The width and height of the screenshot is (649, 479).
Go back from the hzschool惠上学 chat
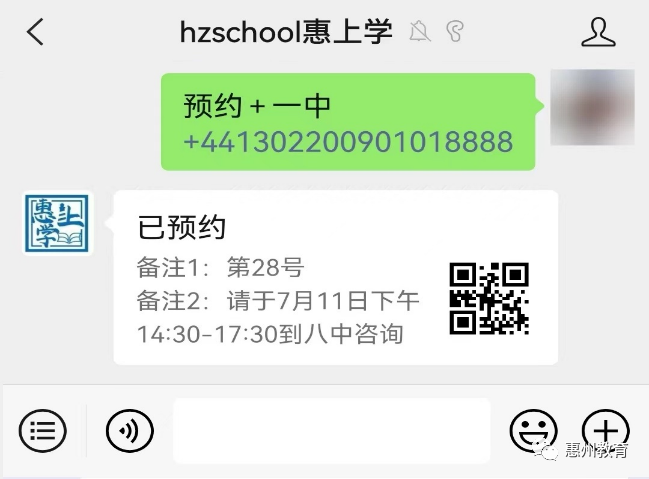click(x=36, y=32)
